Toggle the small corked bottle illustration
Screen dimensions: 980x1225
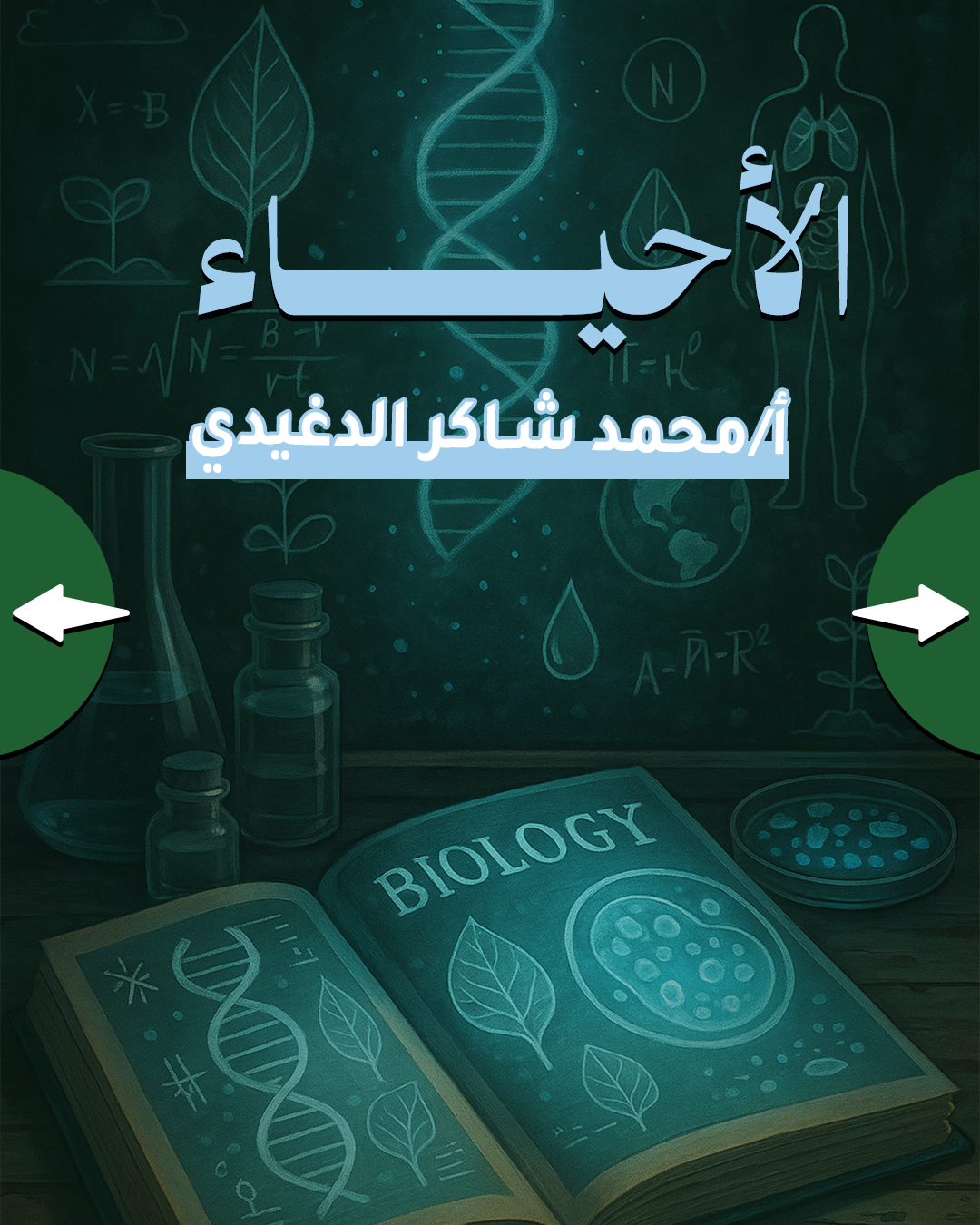pos(191,817)
